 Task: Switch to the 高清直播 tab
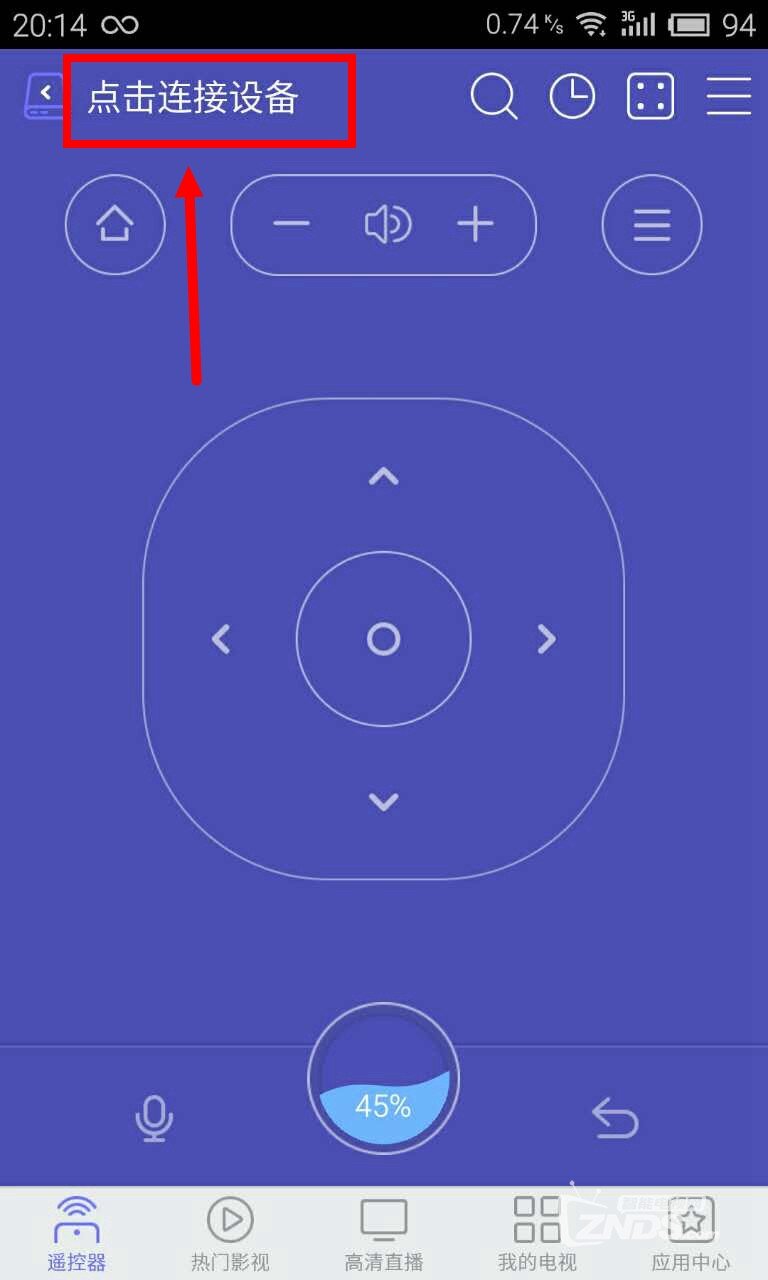coord(383,1234)
